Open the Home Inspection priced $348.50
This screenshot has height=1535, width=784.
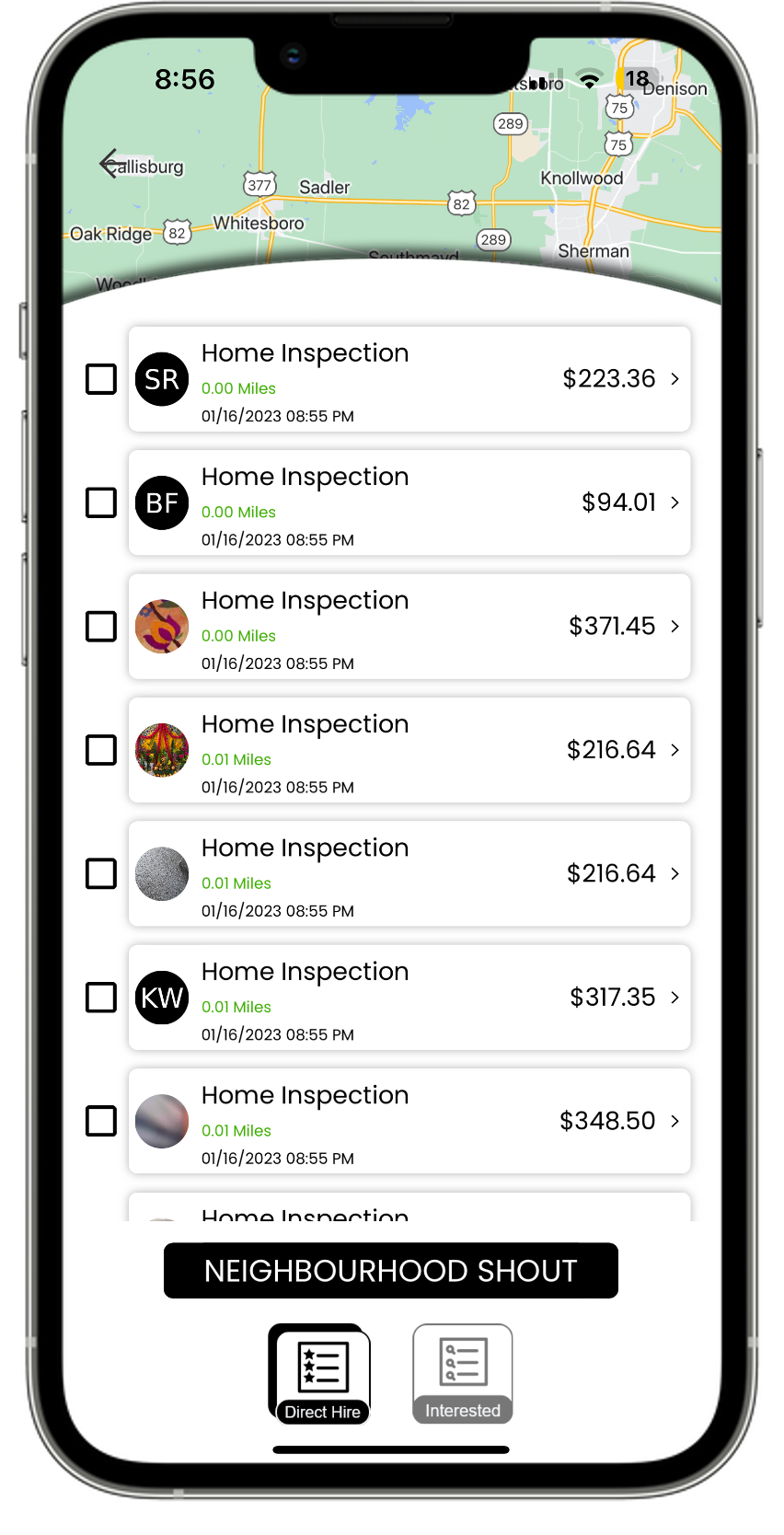tap(409, 1121)
